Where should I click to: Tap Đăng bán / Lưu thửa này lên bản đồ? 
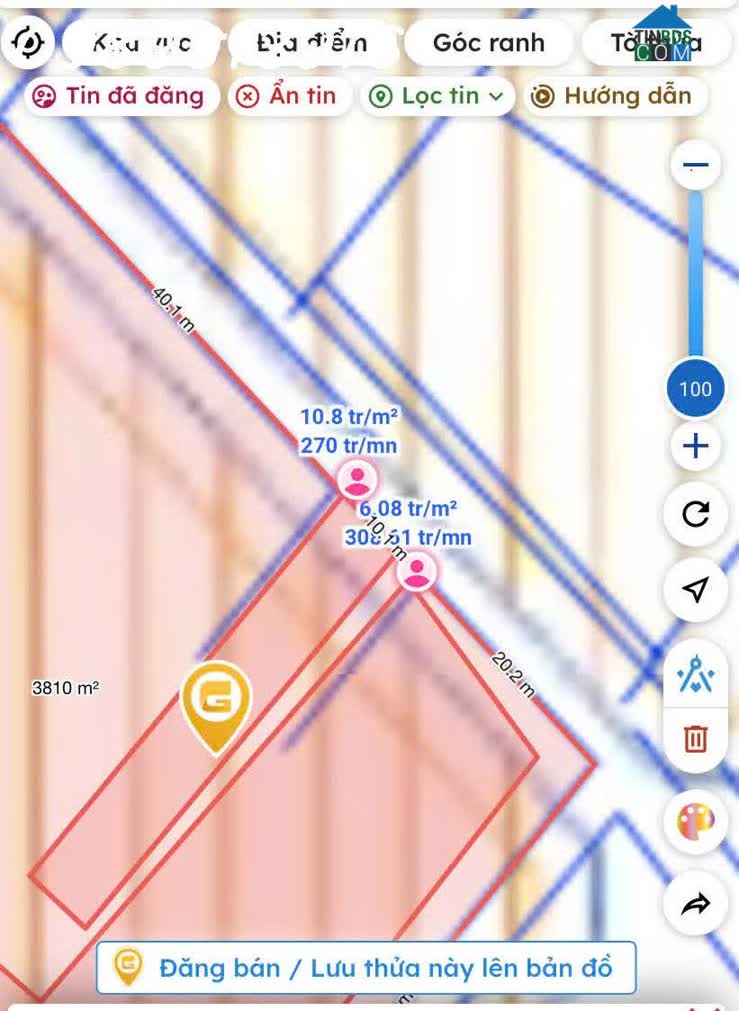(366, 968)
